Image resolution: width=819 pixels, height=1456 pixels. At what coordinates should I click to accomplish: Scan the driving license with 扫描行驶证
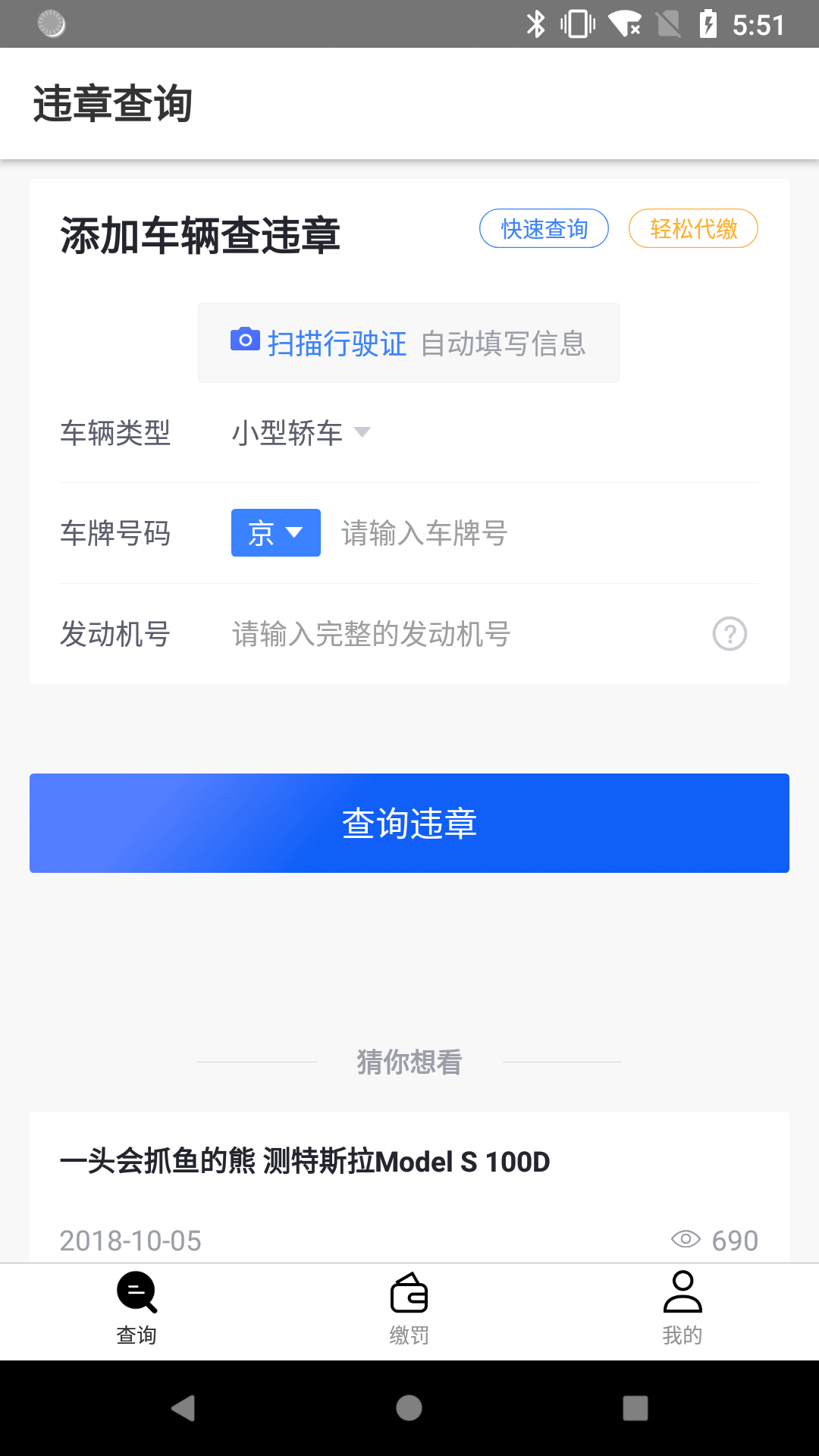tap(408, 343)
